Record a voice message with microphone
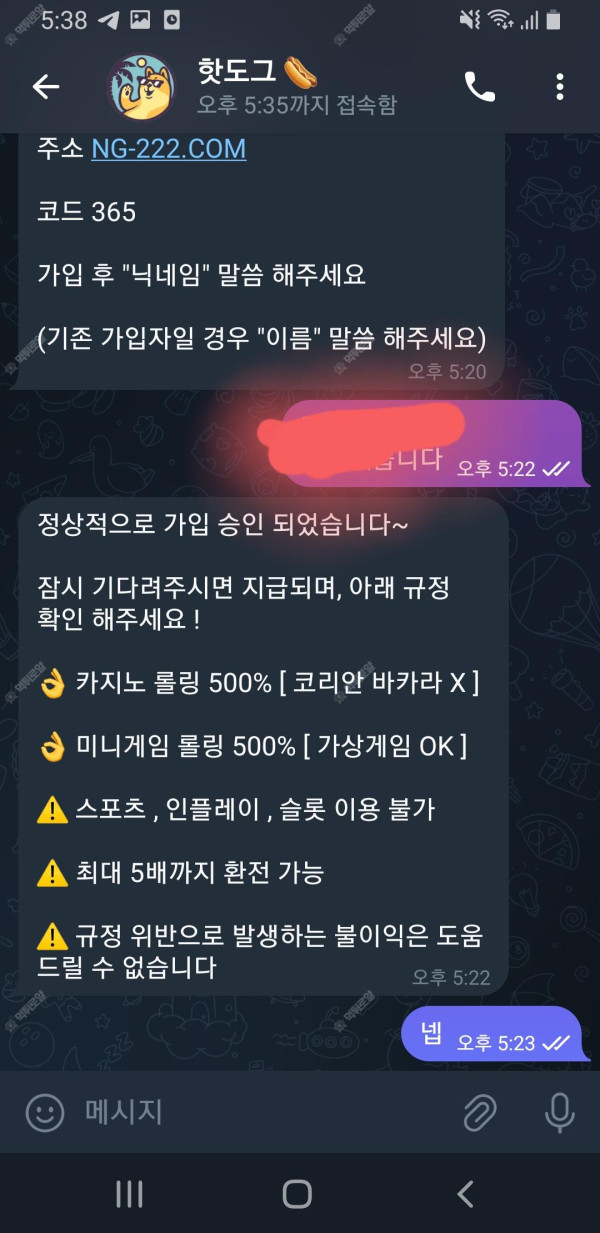Image resolution: width=600 pixels, height=1233 pixels. tap(557, 1112)
